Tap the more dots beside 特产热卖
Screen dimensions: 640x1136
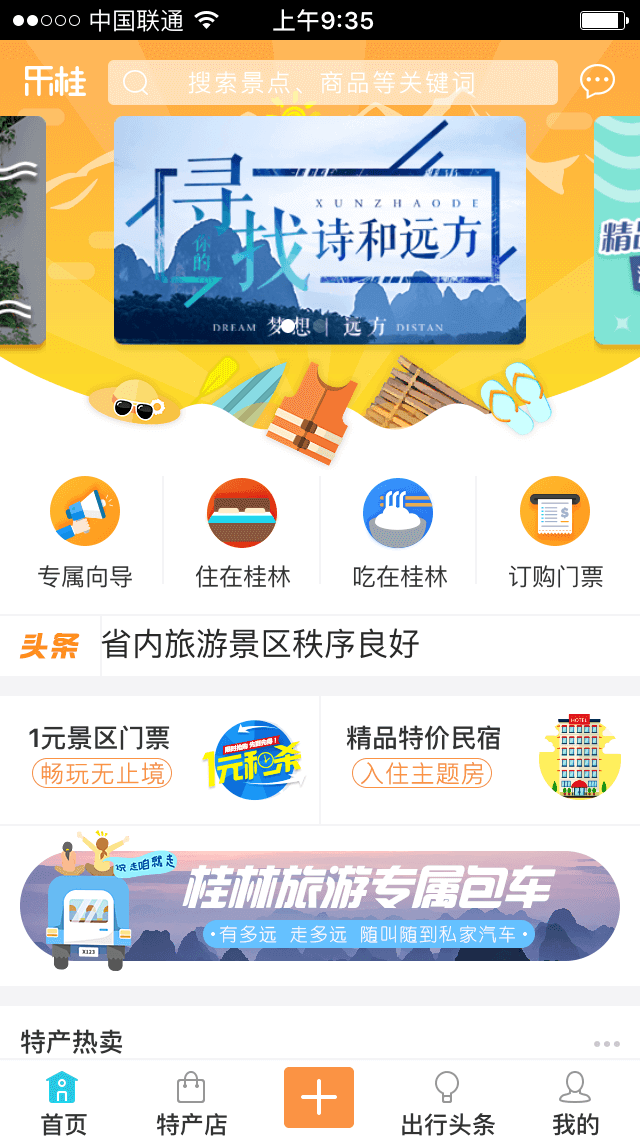(606, 1044)
